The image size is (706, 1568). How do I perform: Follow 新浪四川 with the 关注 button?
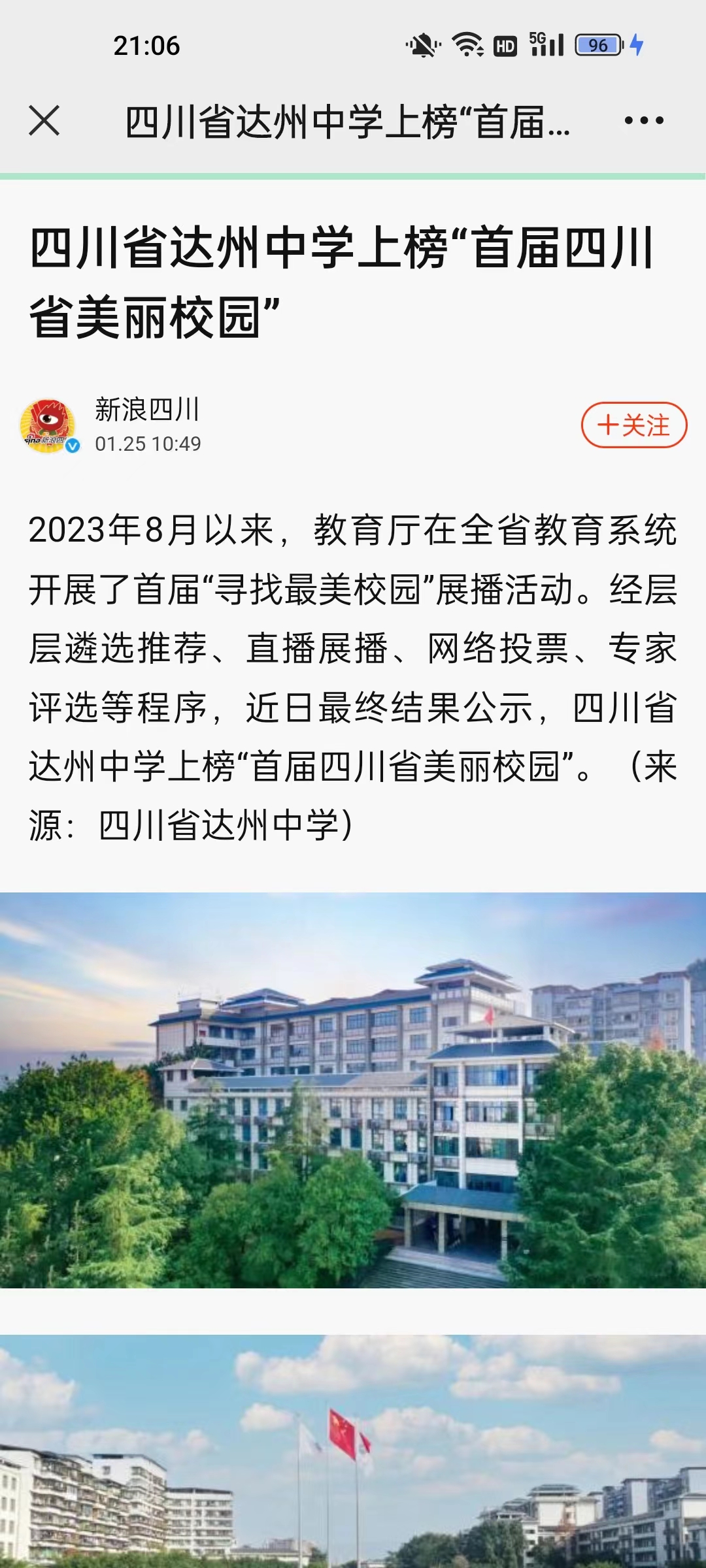pos(633,425)
